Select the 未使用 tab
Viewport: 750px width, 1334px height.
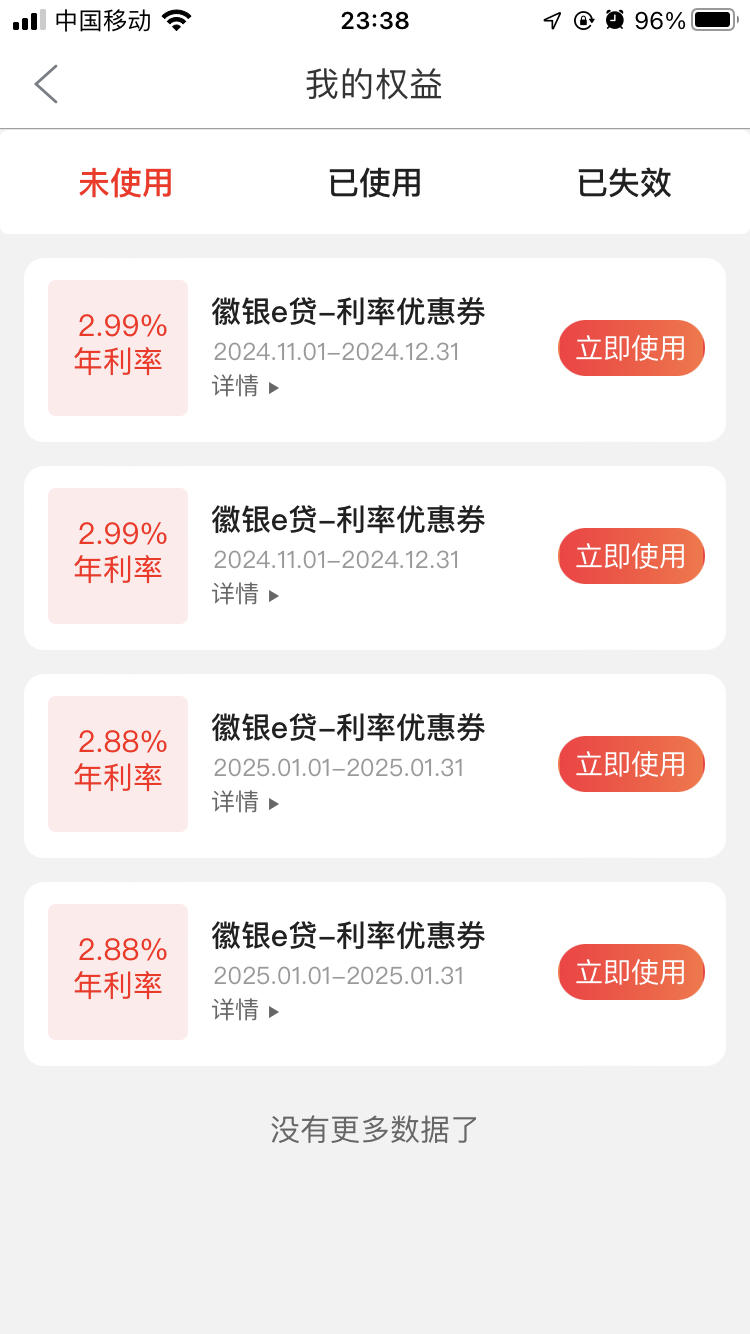pos(125,183)
